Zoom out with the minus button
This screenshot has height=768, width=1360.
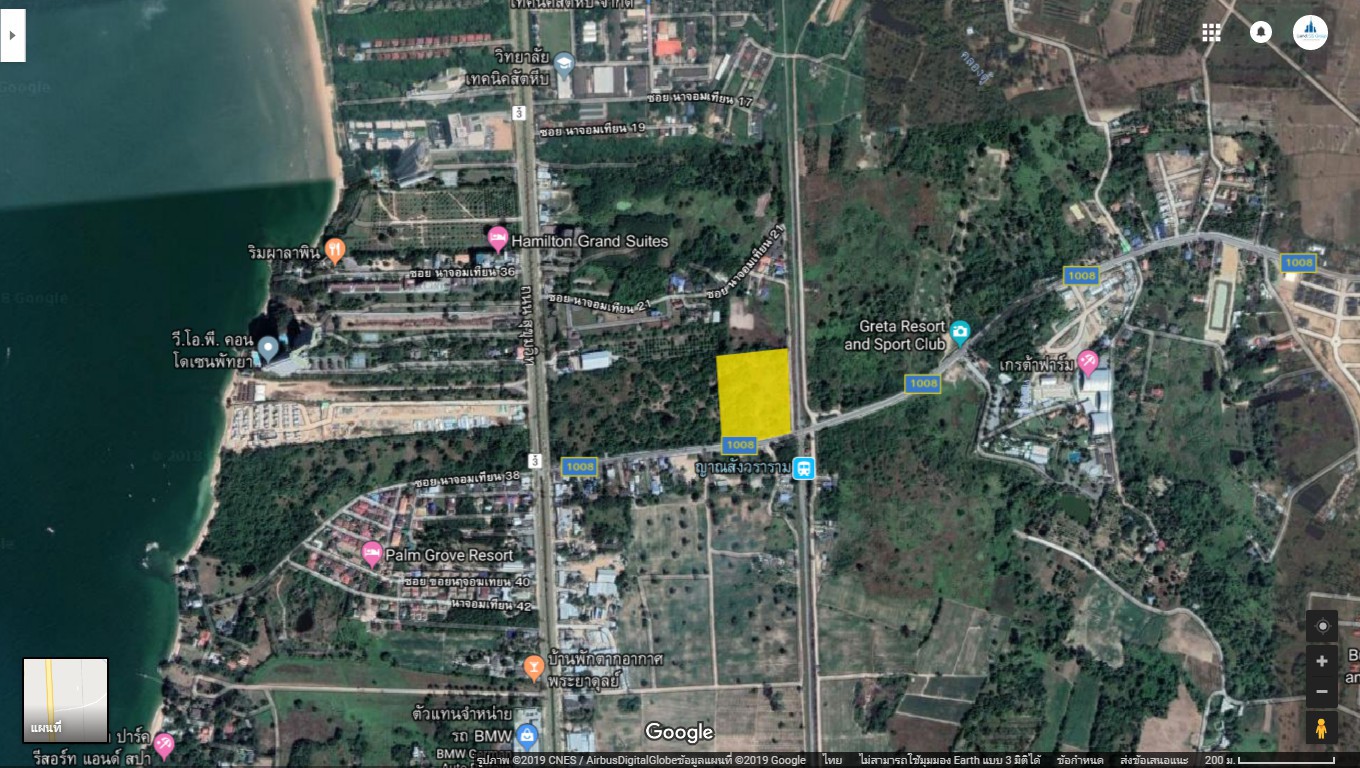pos(1321,691)
